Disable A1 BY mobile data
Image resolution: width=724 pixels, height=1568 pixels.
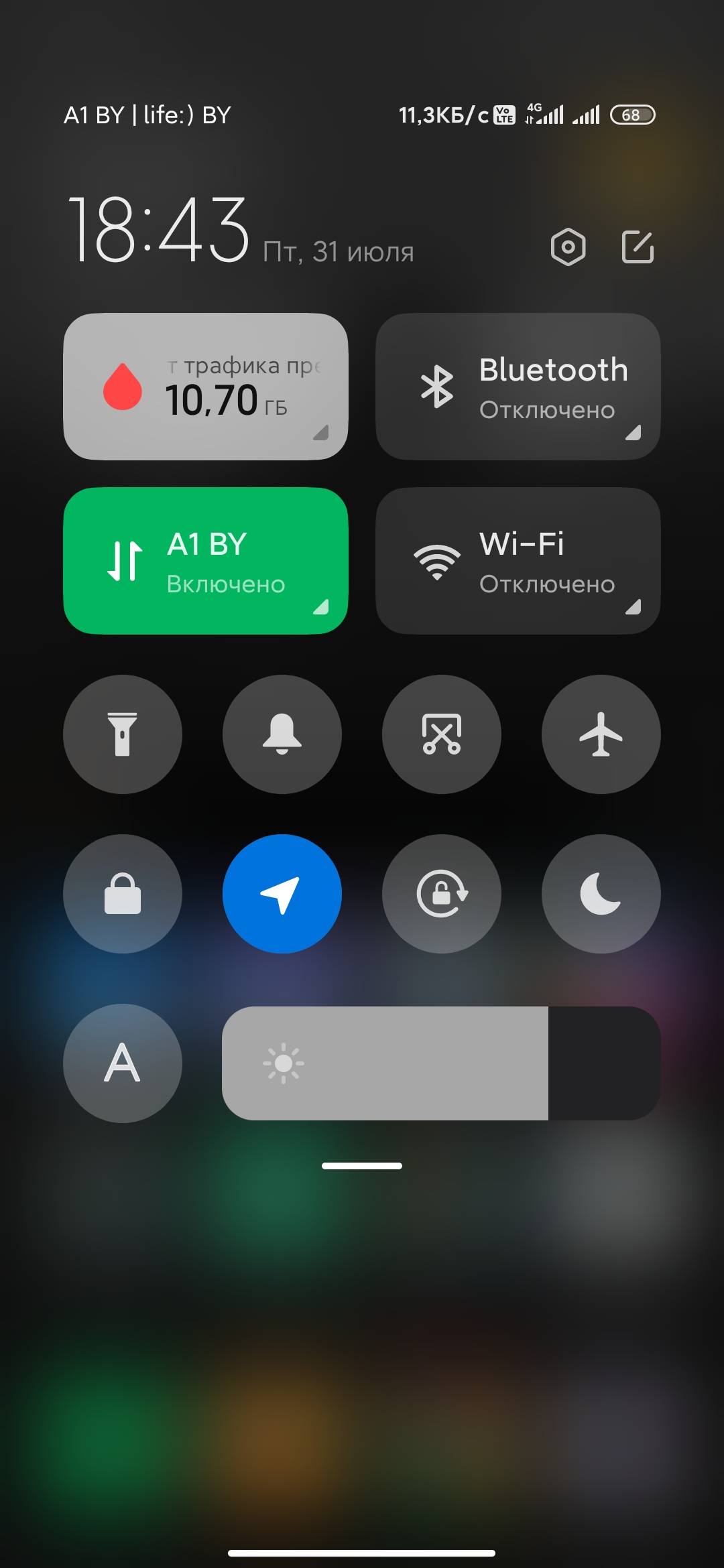[x=205, y=561]
